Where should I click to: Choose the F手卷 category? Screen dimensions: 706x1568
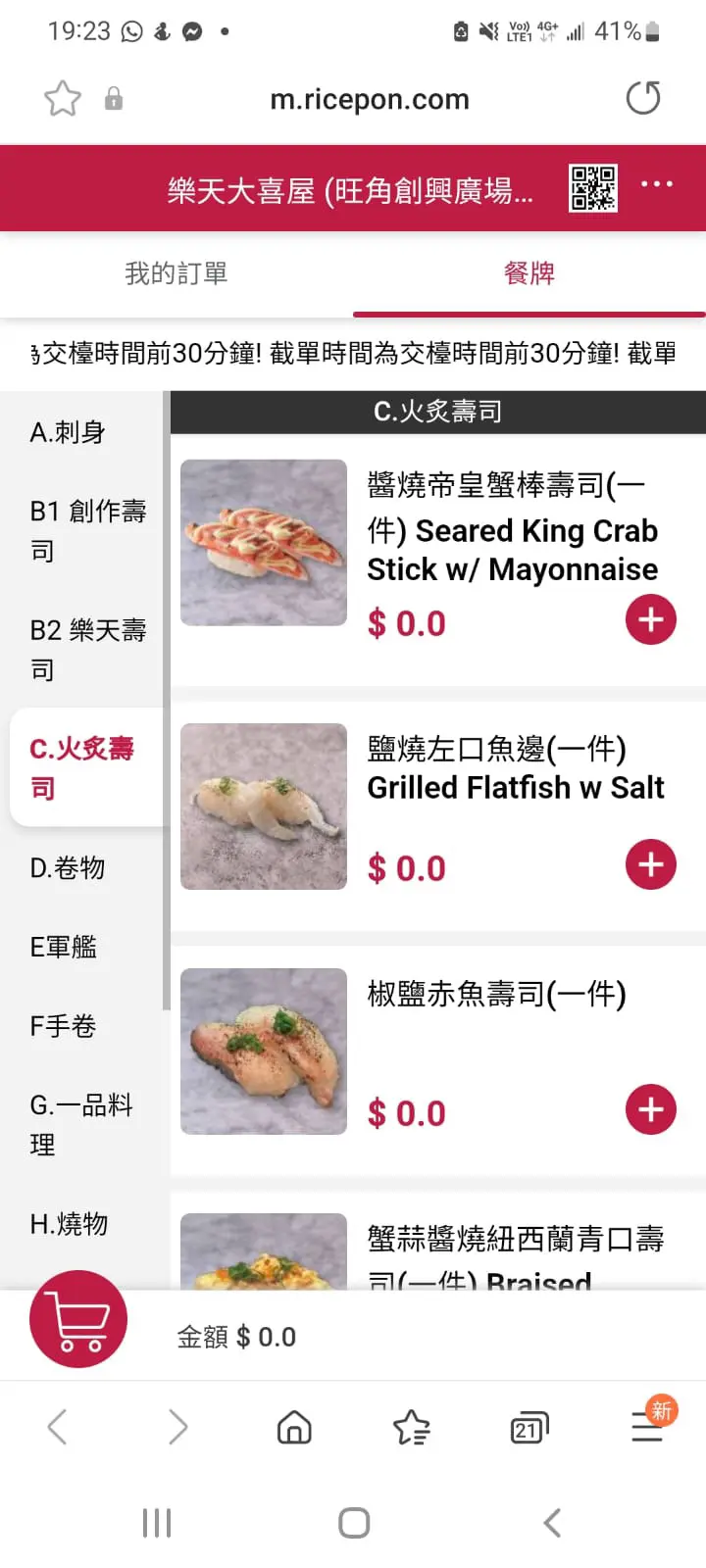(64, 1026)
